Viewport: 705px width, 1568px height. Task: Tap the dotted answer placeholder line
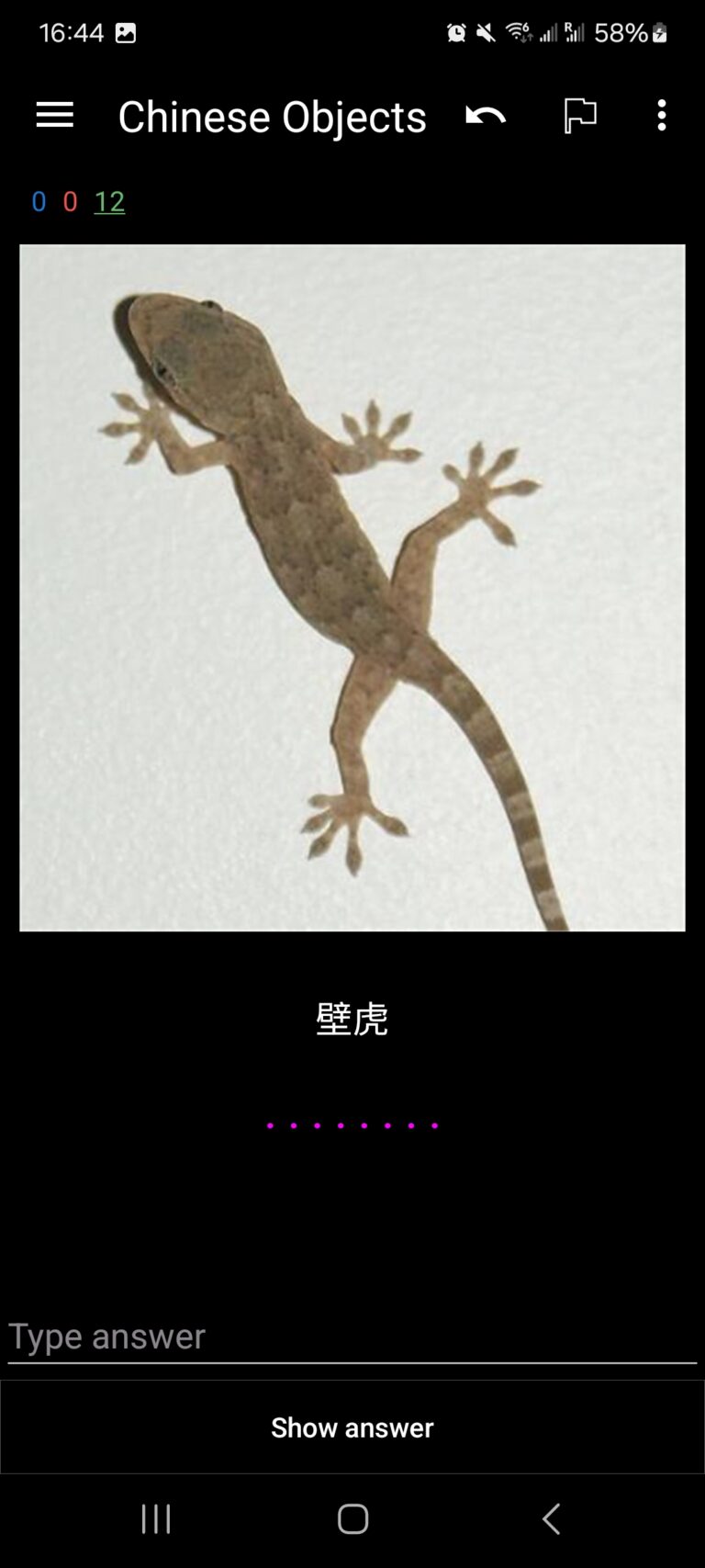(352, 1125)
